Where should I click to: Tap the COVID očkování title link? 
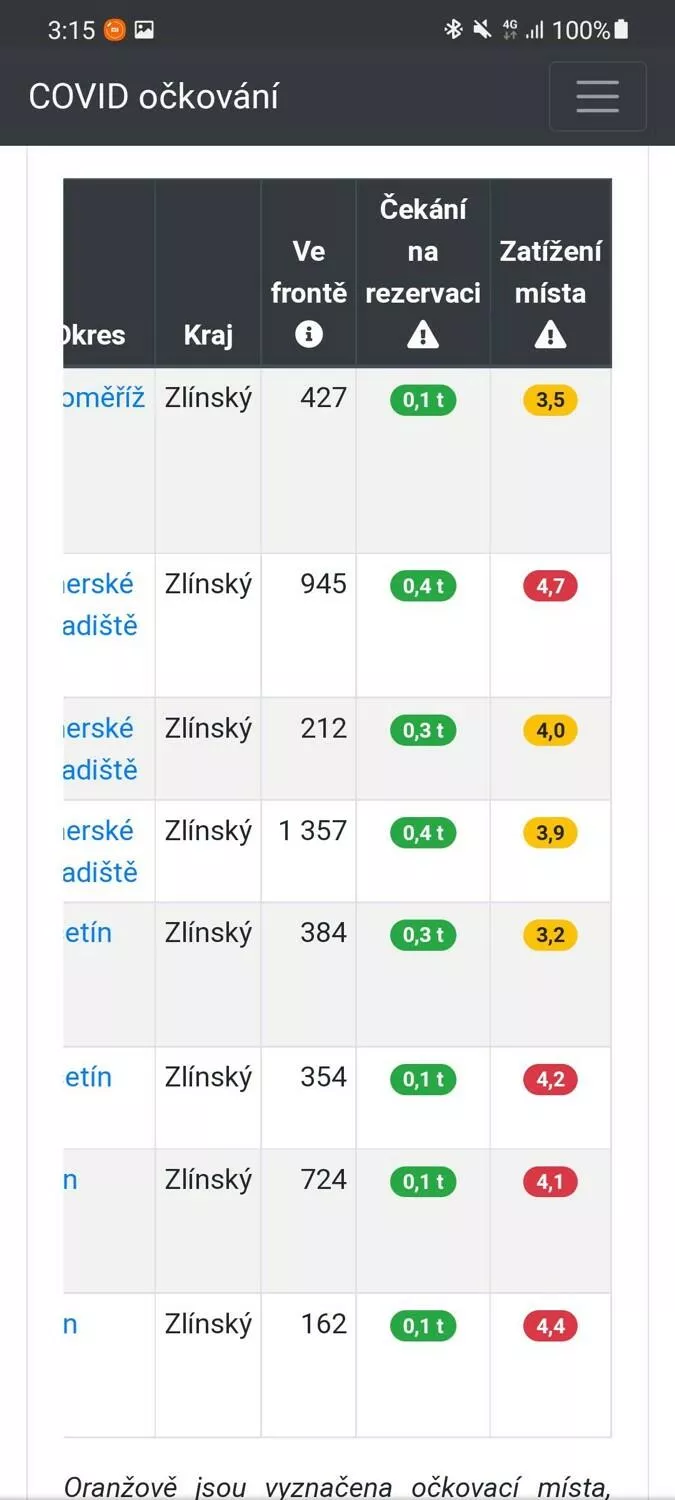pyautogui.click(x=153, y=96)
